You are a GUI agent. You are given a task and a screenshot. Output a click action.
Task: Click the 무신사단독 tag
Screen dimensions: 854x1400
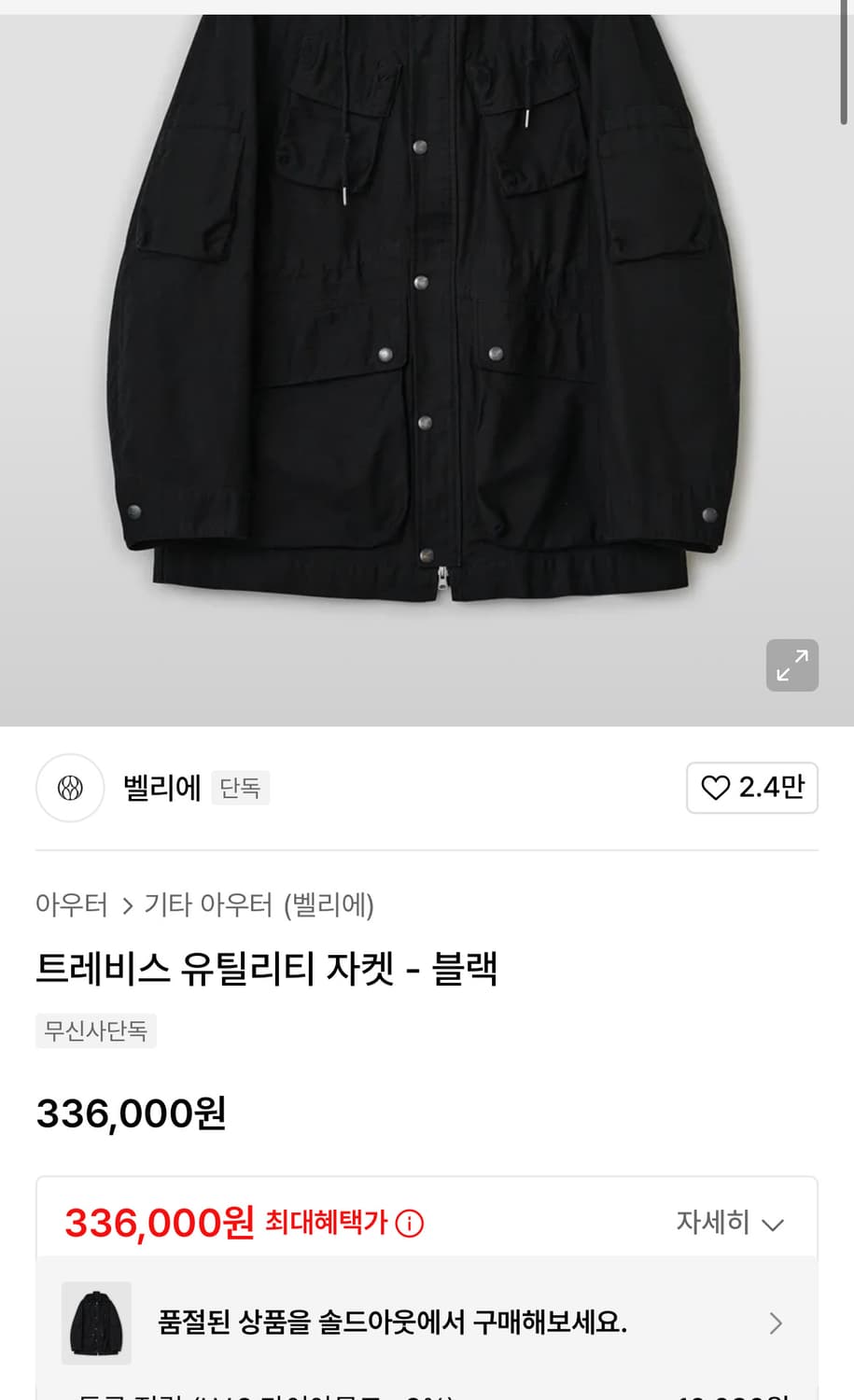click(x=95, y=1030)
